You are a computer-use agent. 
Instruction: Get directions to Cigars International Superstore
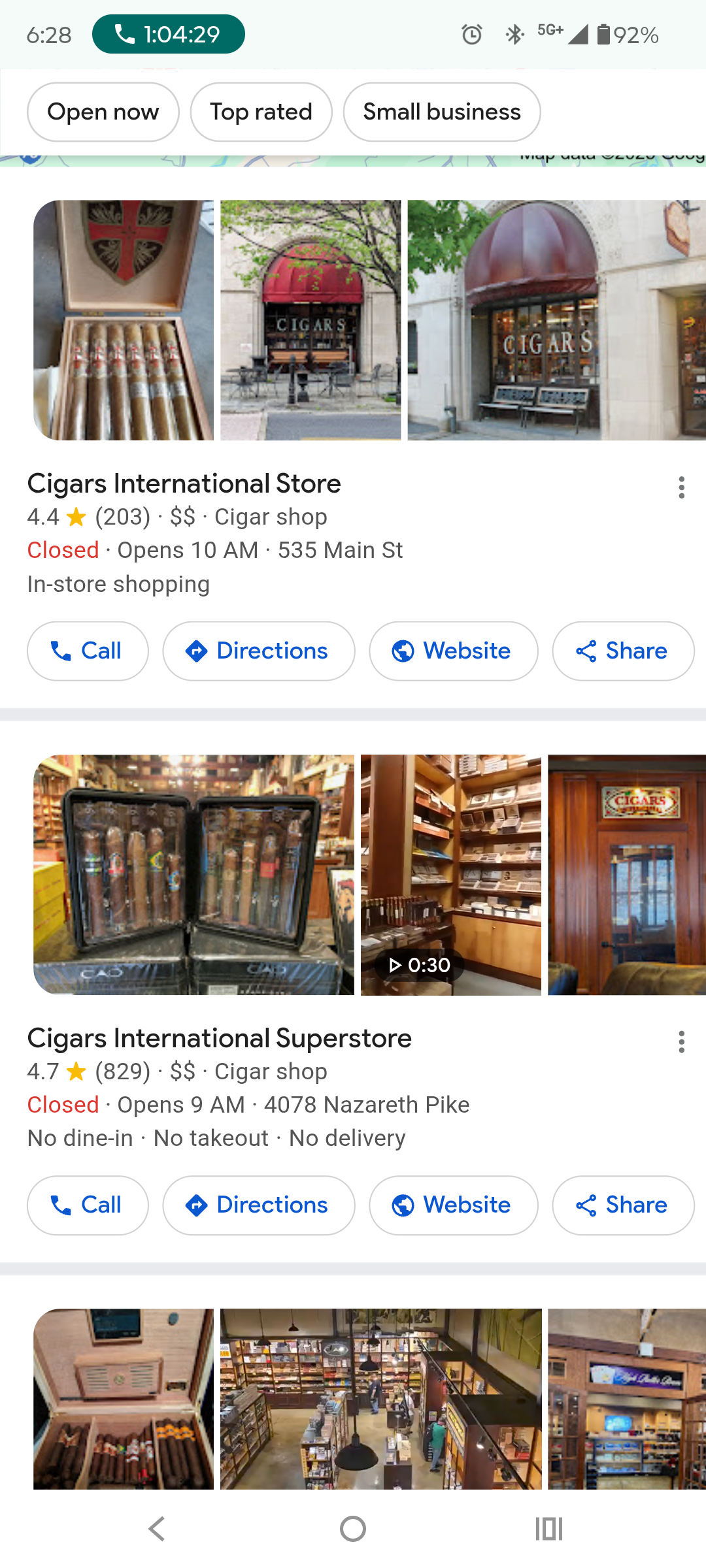click(x=258, y=1205)
